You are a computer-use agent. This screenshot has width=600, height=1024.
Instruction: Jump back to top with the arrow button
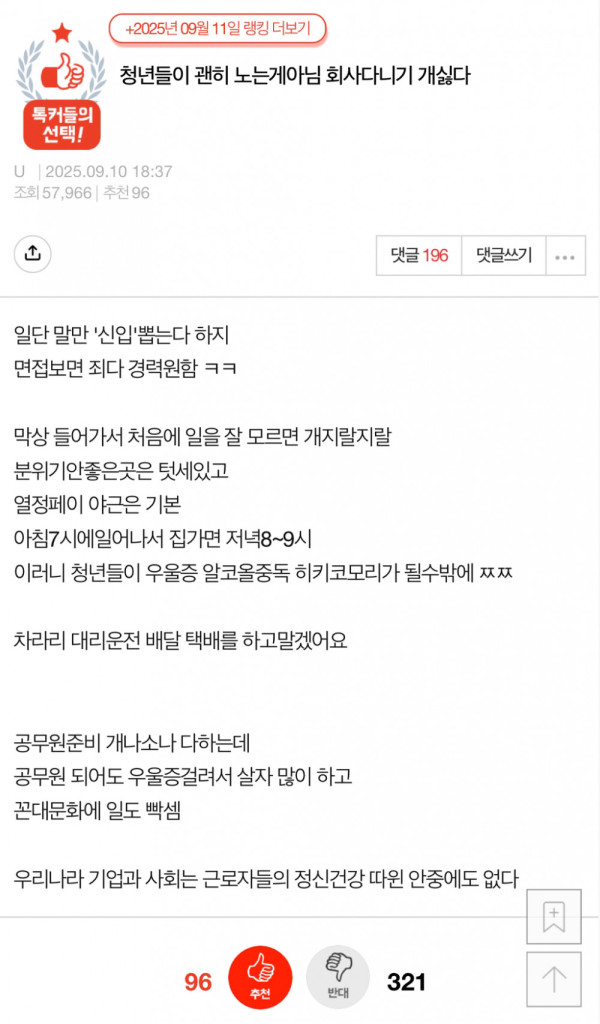(x=554, y=979)
